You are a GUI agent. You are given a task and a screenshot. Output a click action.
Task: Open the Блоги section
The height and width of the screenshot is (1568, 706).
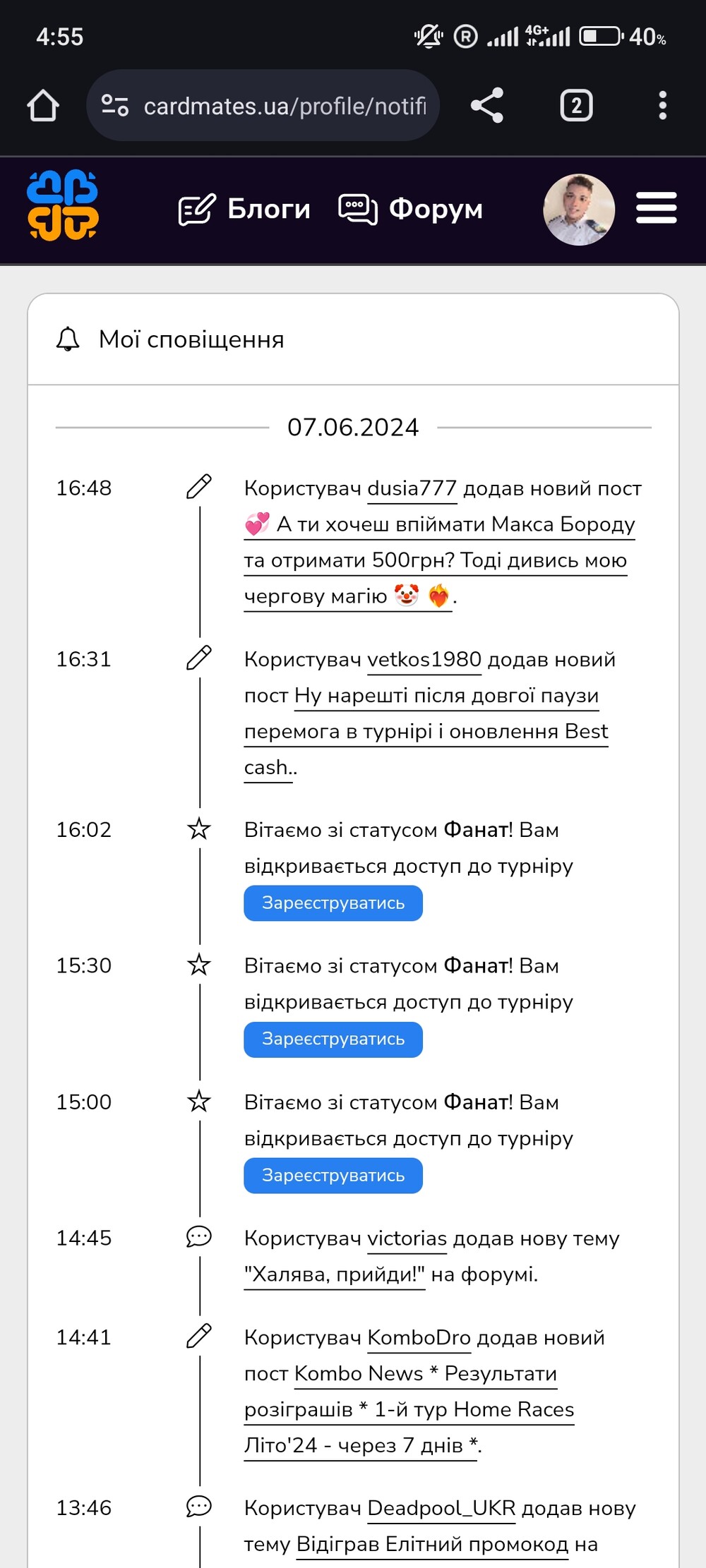click(x=245, y=209)
